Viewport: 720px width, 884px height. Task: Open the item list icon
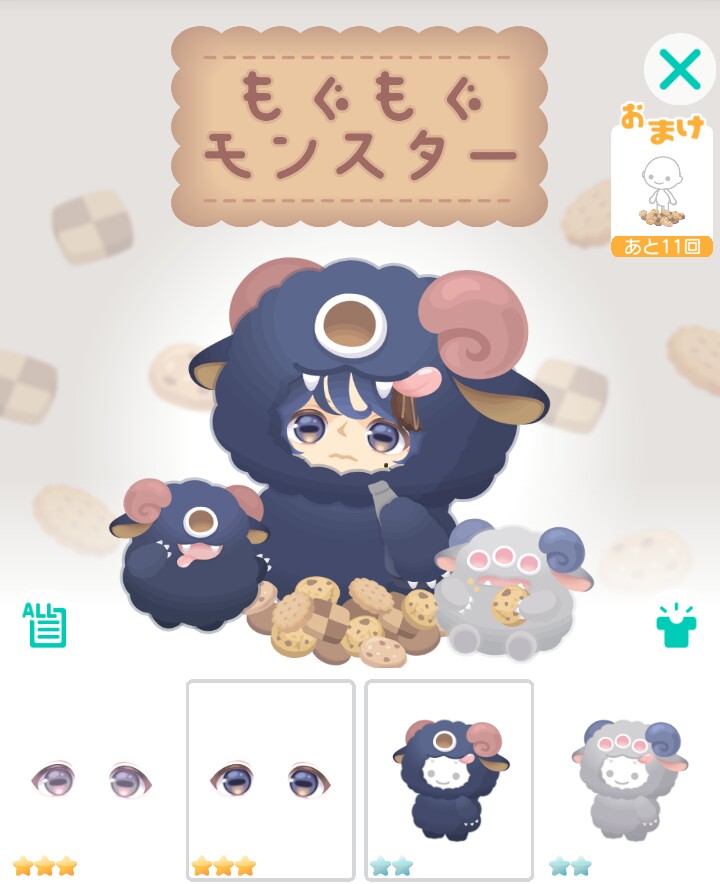point(46,625)
